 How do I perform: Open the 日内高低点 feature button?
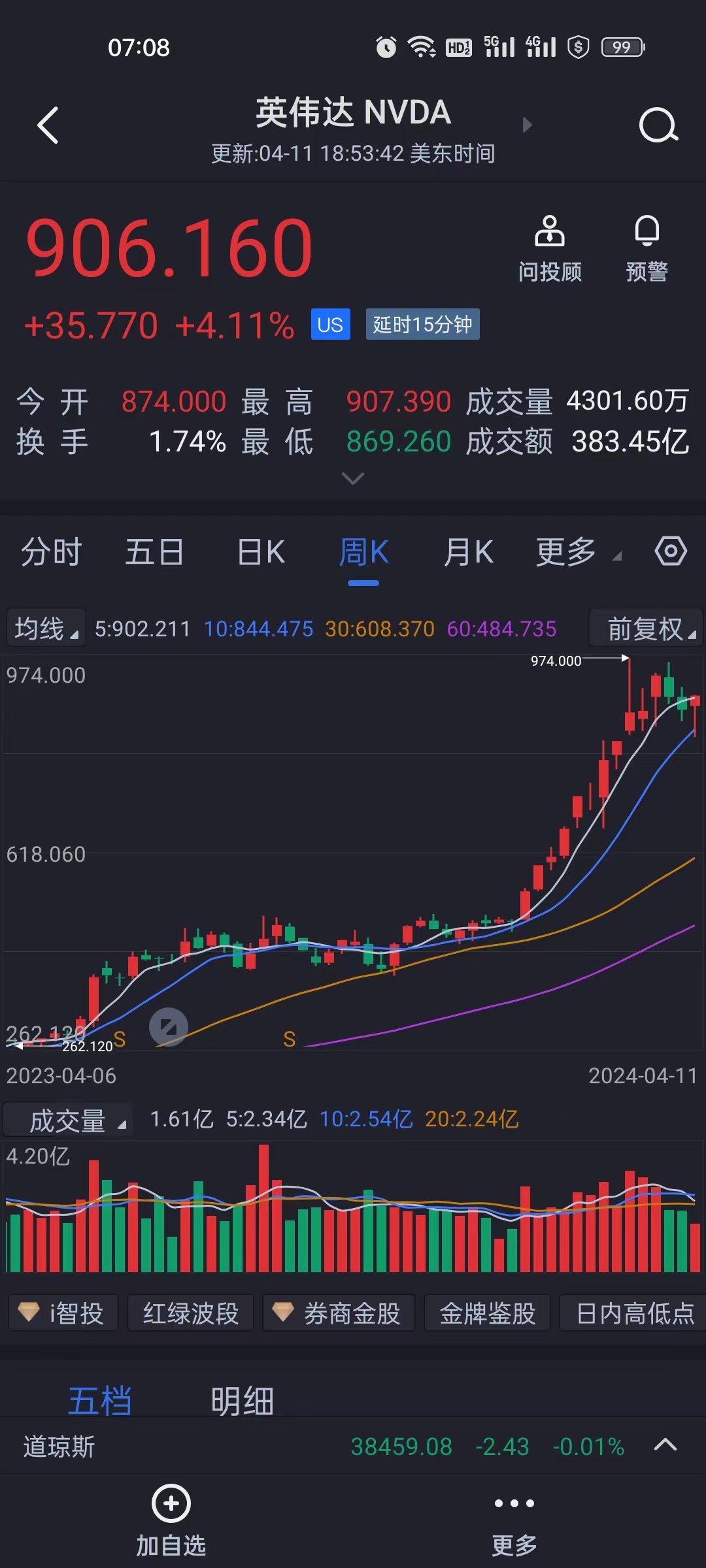632,1313
